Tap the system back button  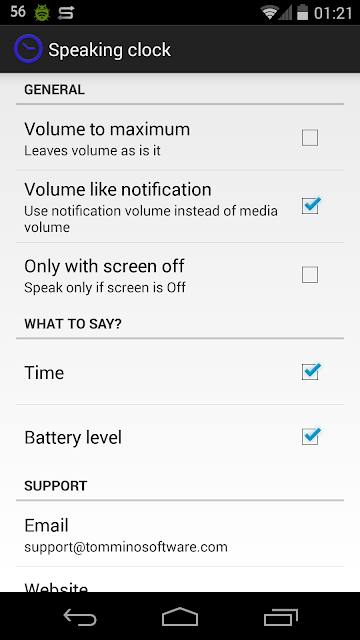(x=80, y=617)
